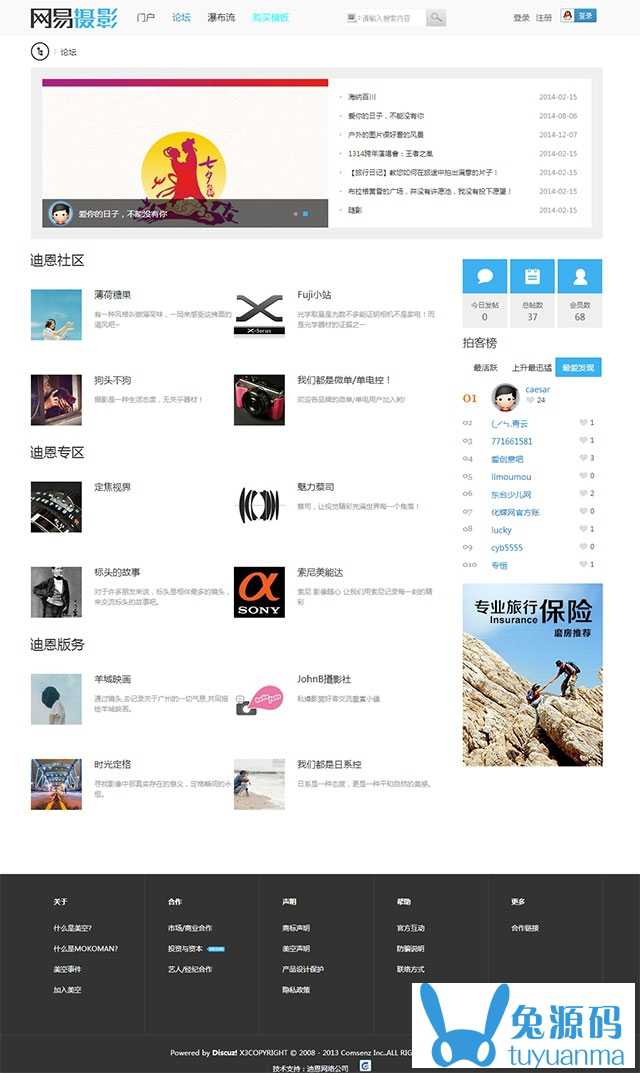Screen dimensions: 640x1073
Task: Open the 市场/商业合作 footer link
Action: 190,928
